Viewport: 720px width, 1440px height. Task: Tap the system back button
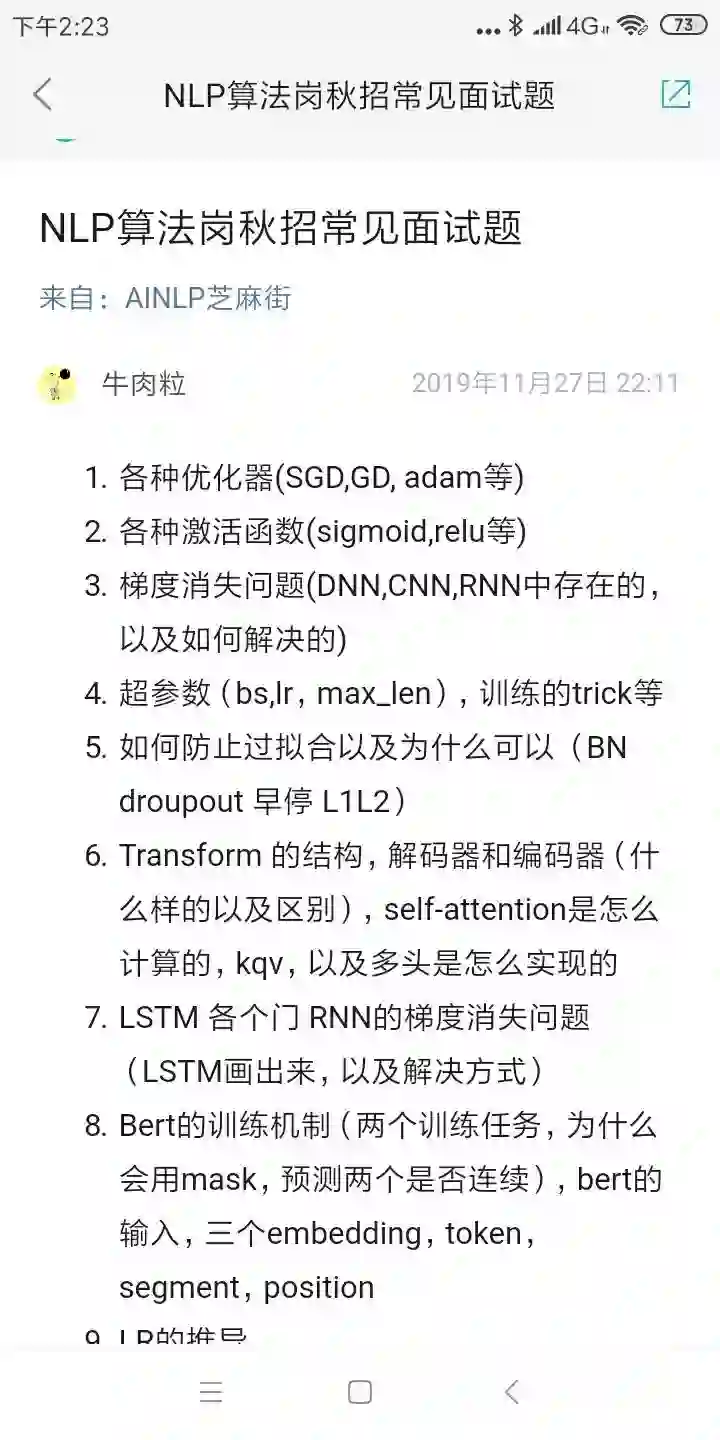click(512, 1392)
